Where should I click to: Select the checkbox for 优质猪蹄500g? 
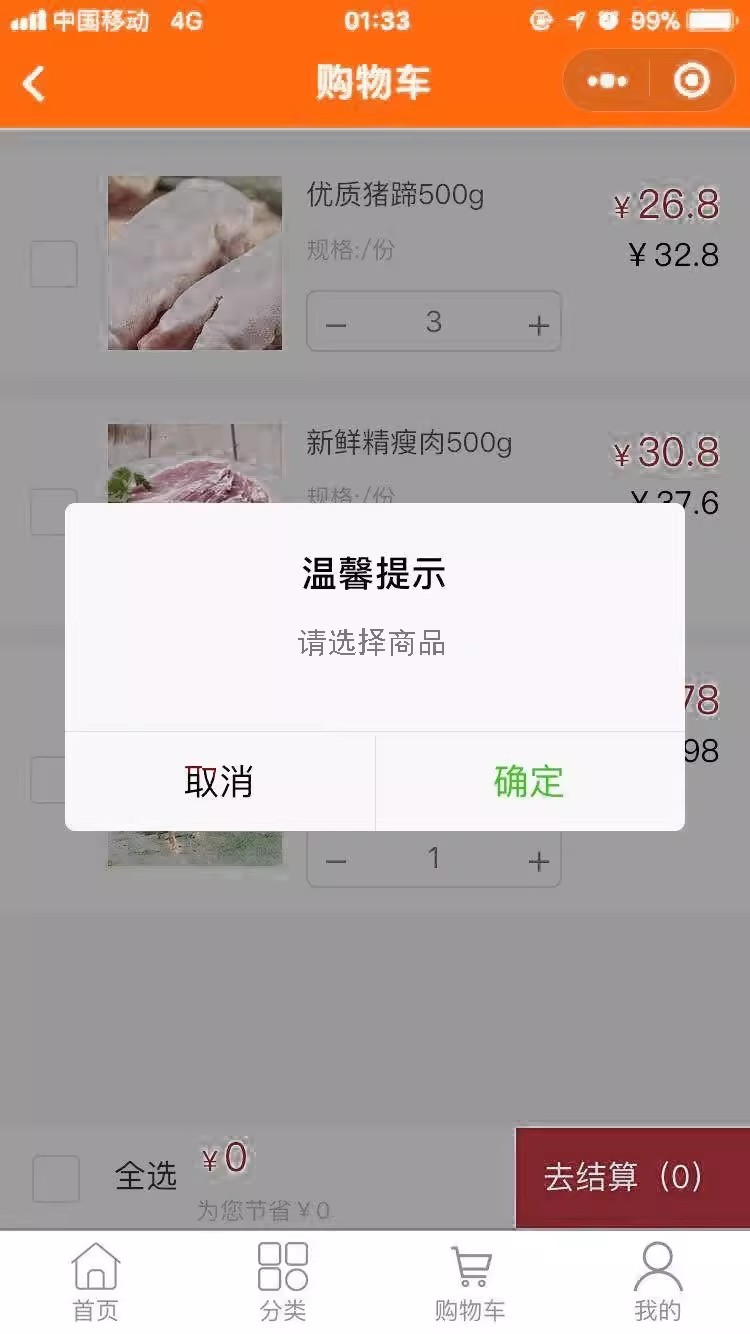pyautogui.click(x=54, y=264)
